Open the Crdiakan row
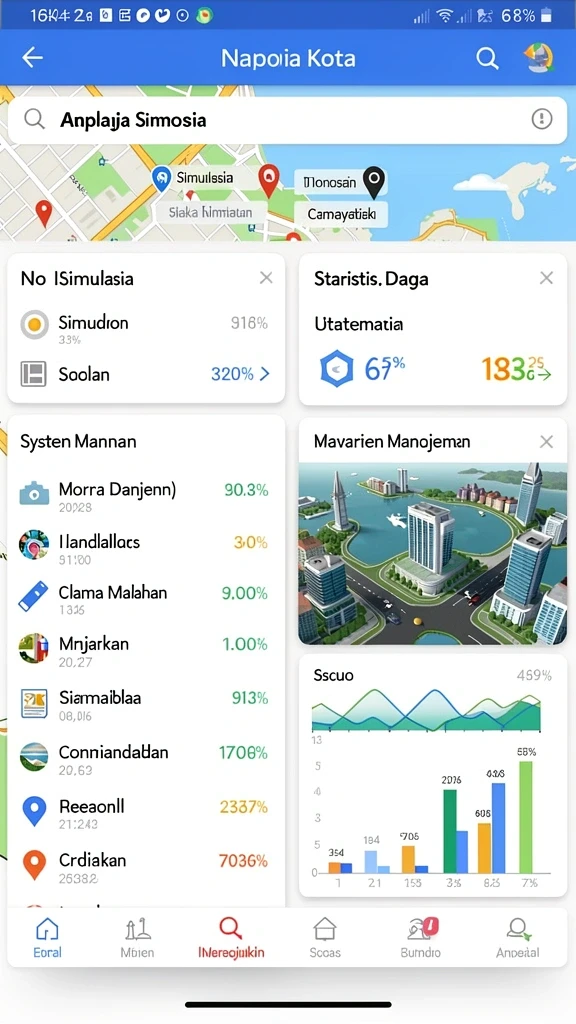576x1024 pixels. 146,867
